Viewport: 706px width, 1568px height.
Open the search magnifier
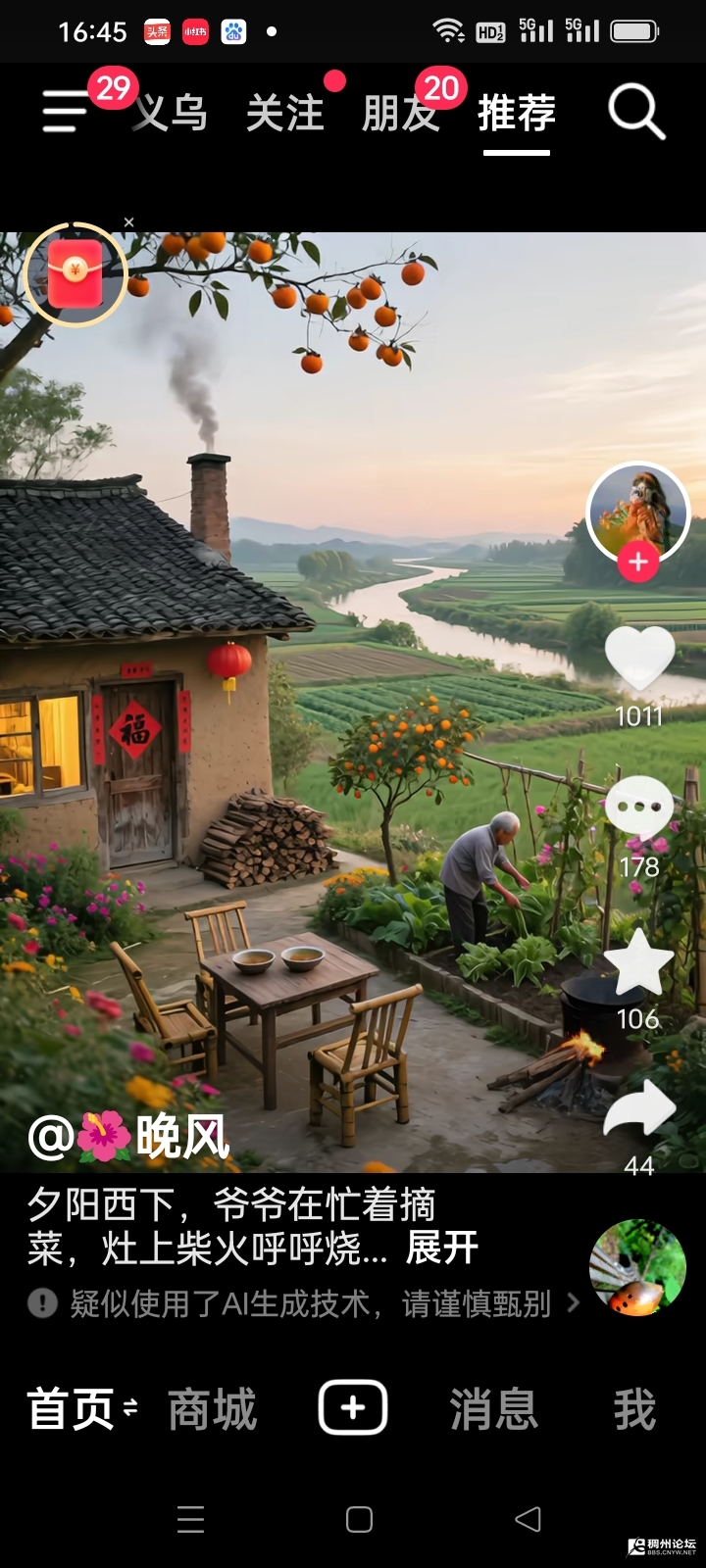[x=636, y=112]
